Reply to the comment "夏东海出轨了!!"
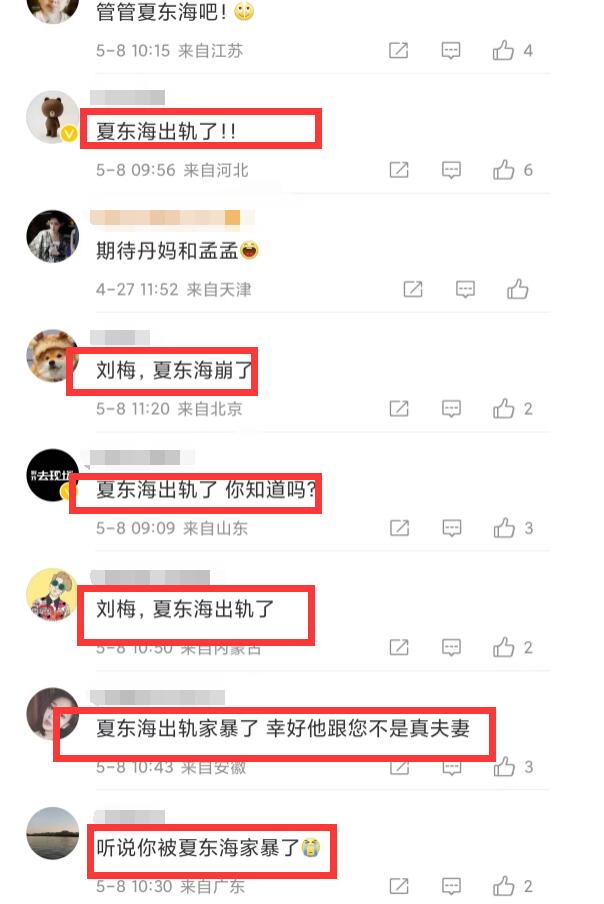The image size is (604, 904). pyautogui.click(x=451, y=170)
